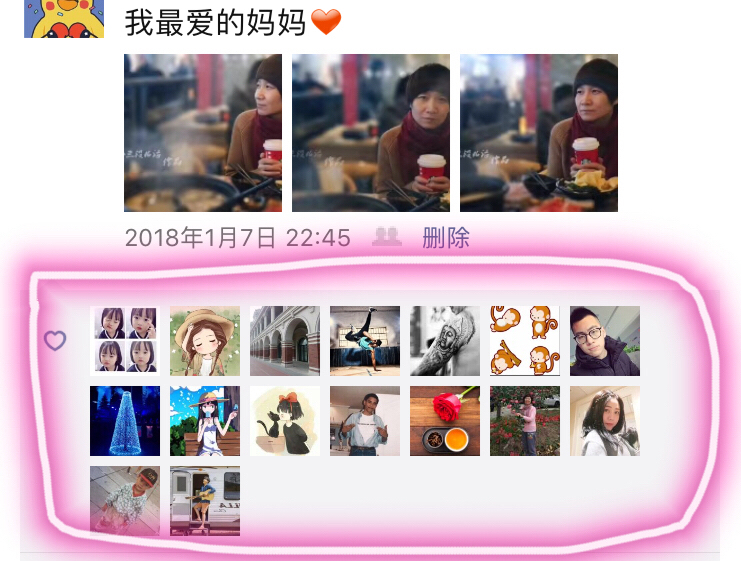The image size is (741, 561).
Task: Open liker with cartoon sleeping girl avatar
Action: 205,341
